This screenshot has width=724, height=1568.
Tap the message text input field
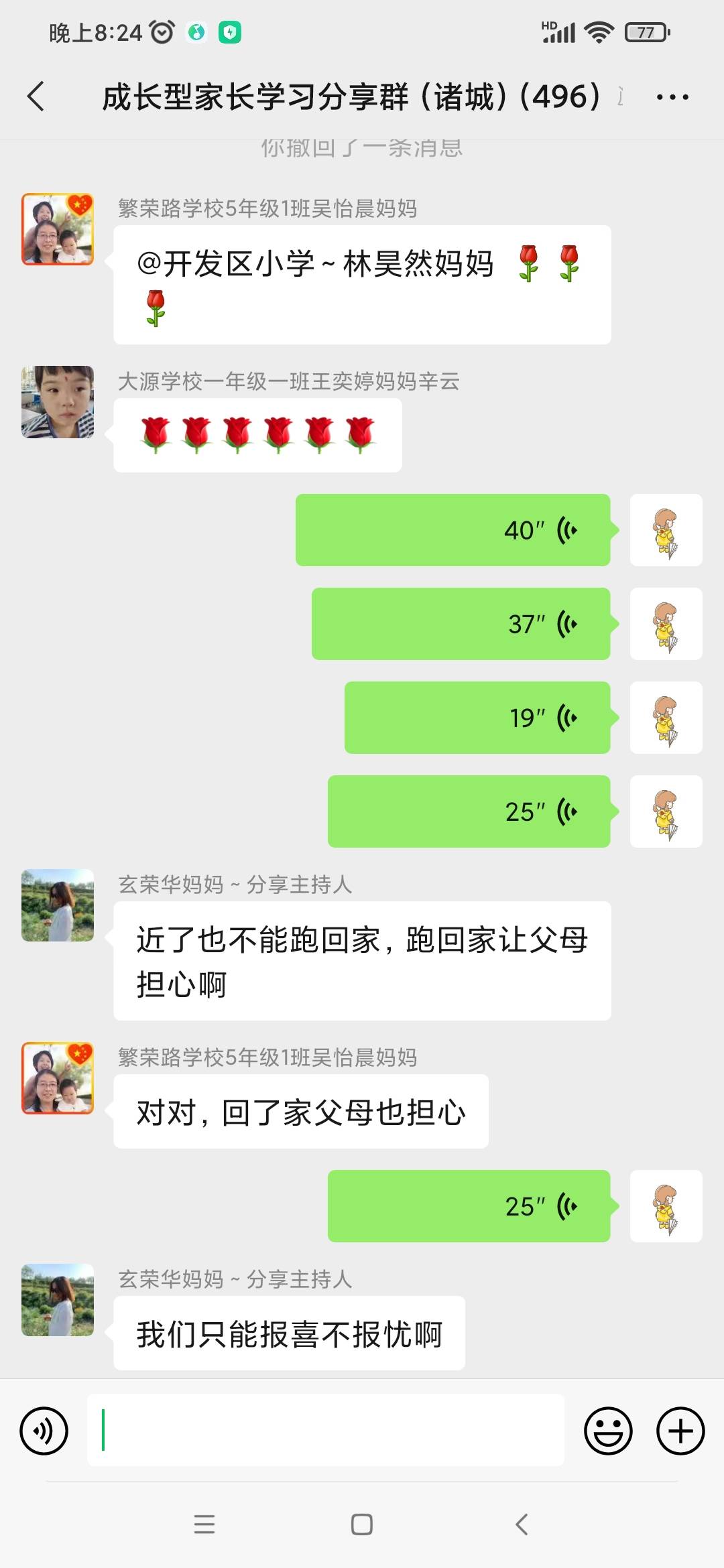326,1430
